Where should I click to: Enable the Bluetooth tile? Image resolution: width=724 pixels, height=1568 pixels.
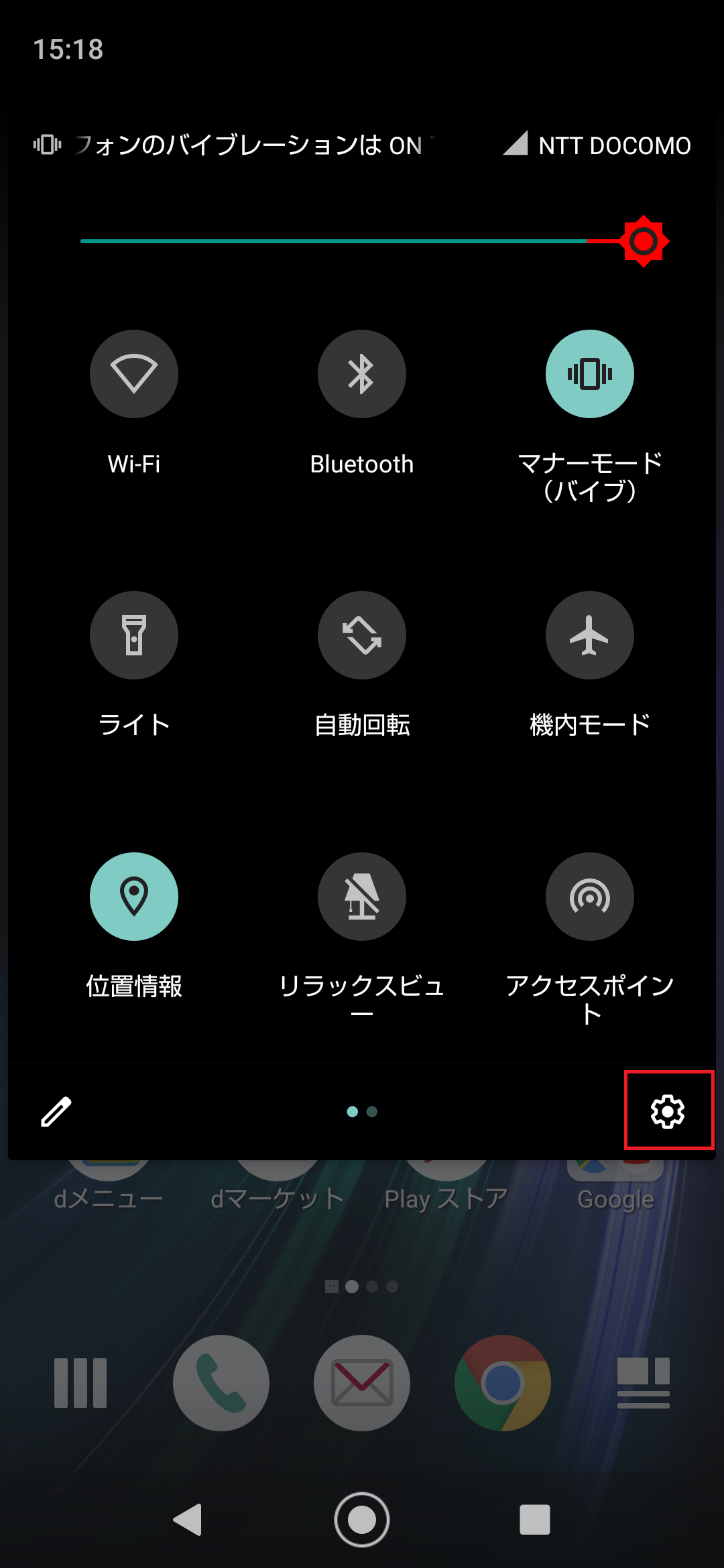pyautogui.click(x=362, y=374)
